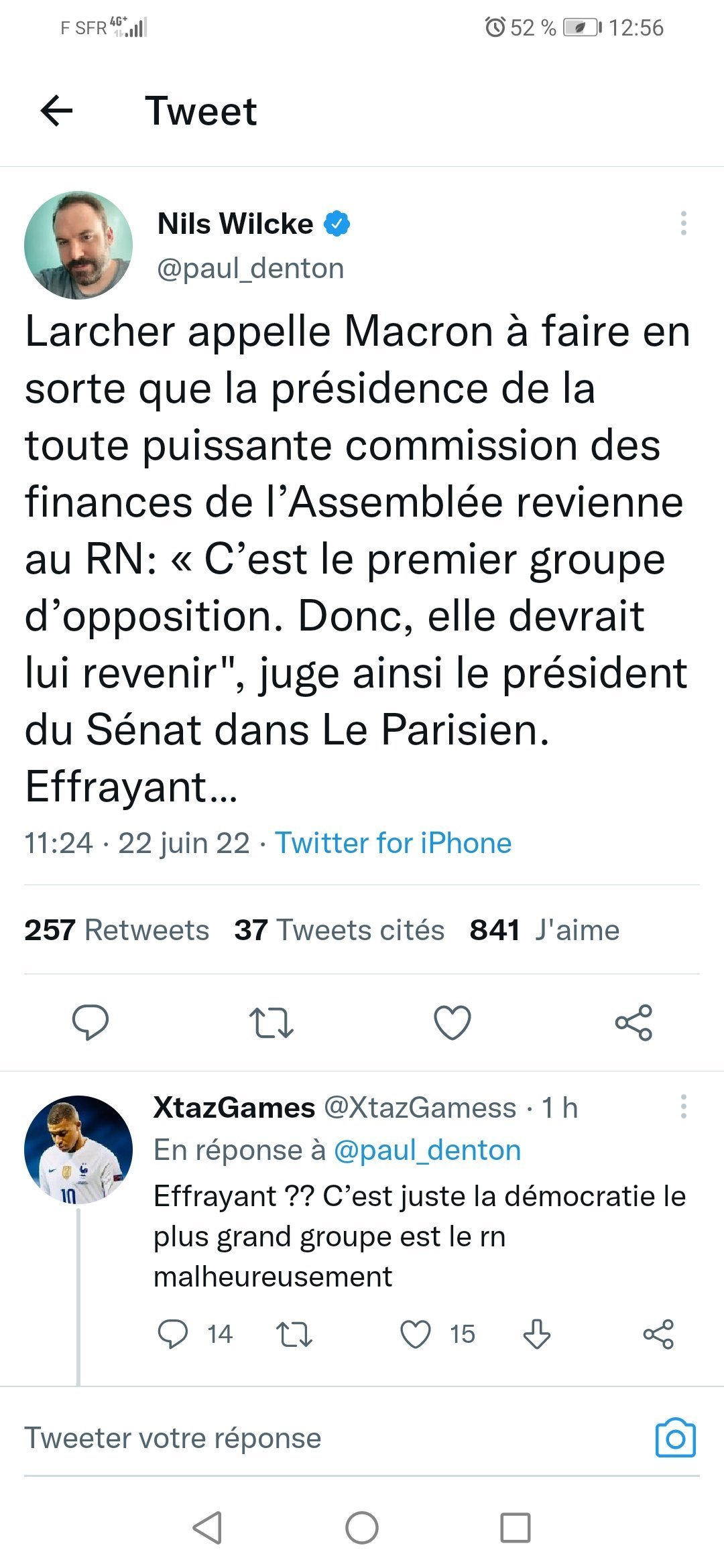Viewport: 724px width, 1568px height.
Task: View the 37 Tweets cités
Action: coord(339,930)
